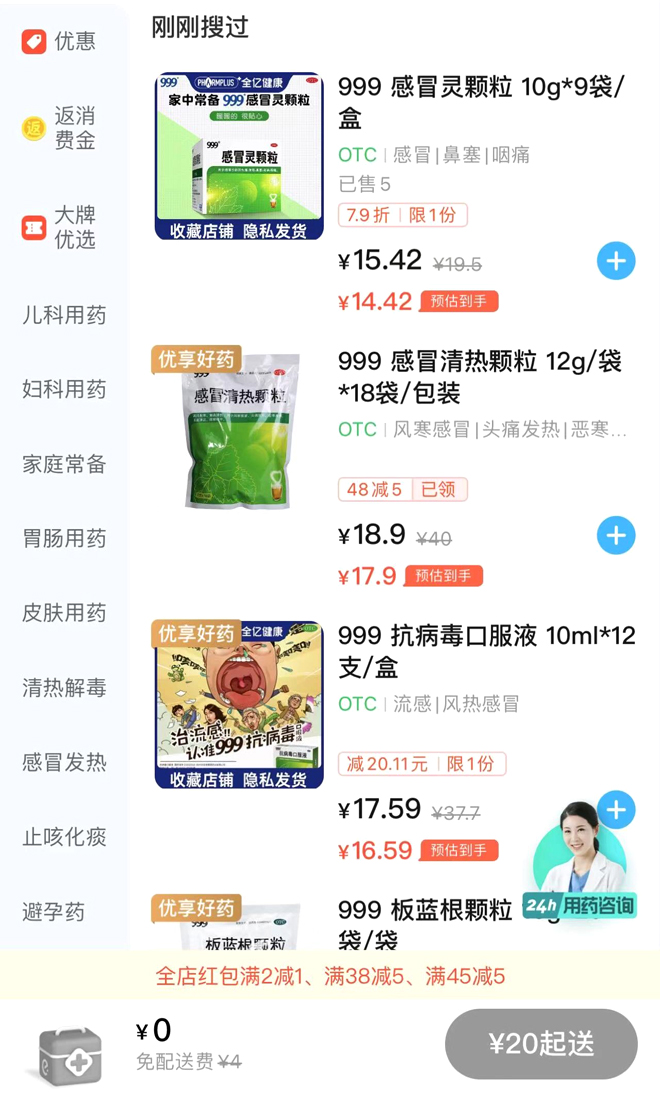Add 999 感冒灵颗粒 to cart

[x=615, y=262]
